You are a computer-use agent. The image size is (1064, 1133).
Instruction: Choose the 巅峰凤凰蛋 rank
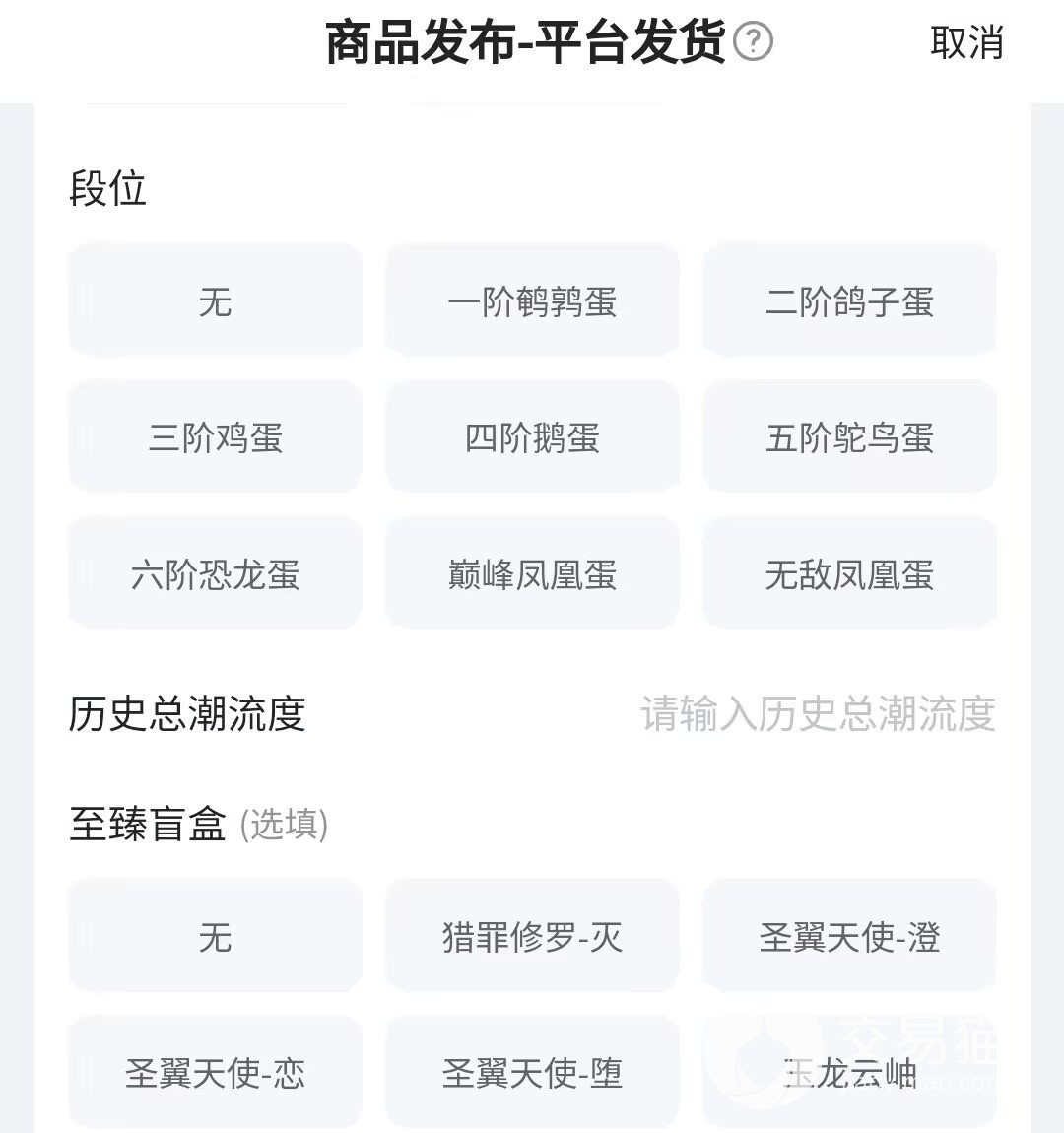click(x=532, y=572)
